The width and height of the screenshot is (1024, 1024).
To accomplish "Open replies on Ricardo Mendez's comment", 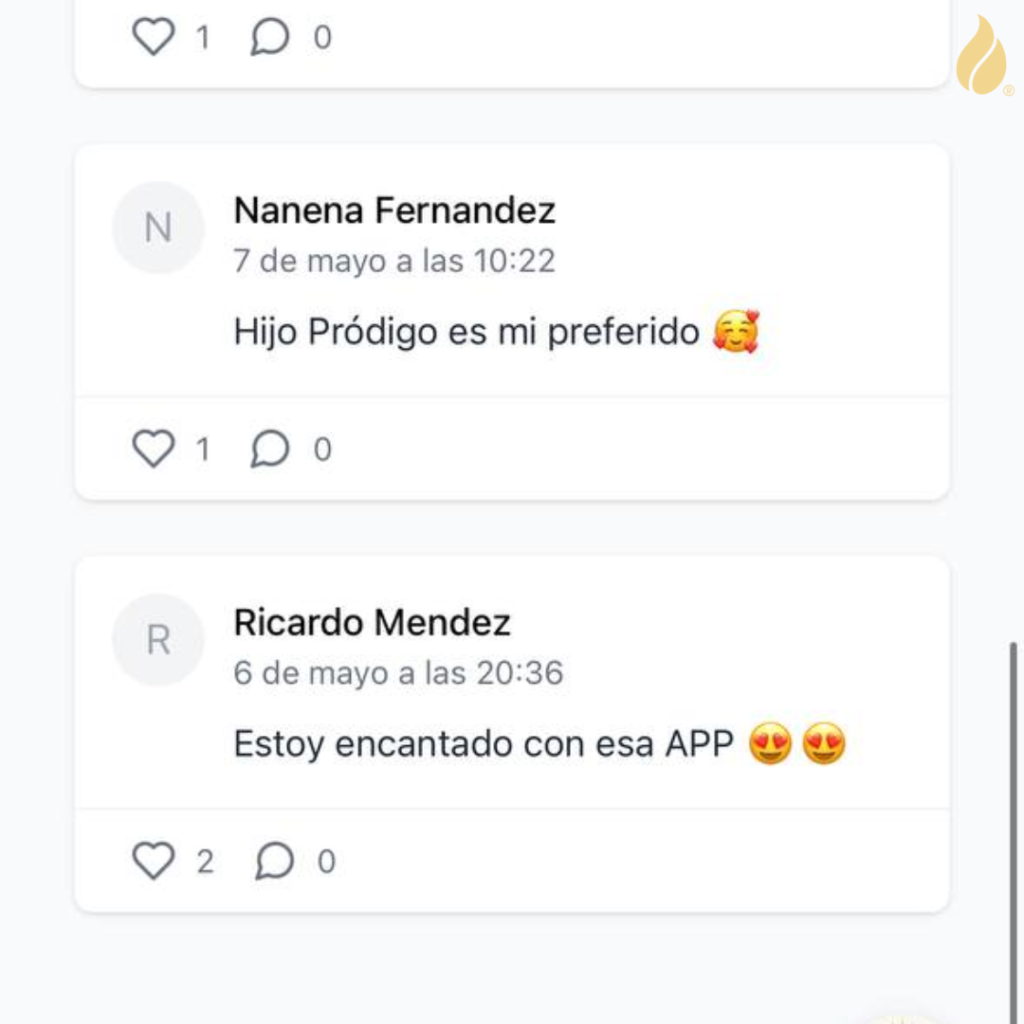I will (x=274, y=861).
